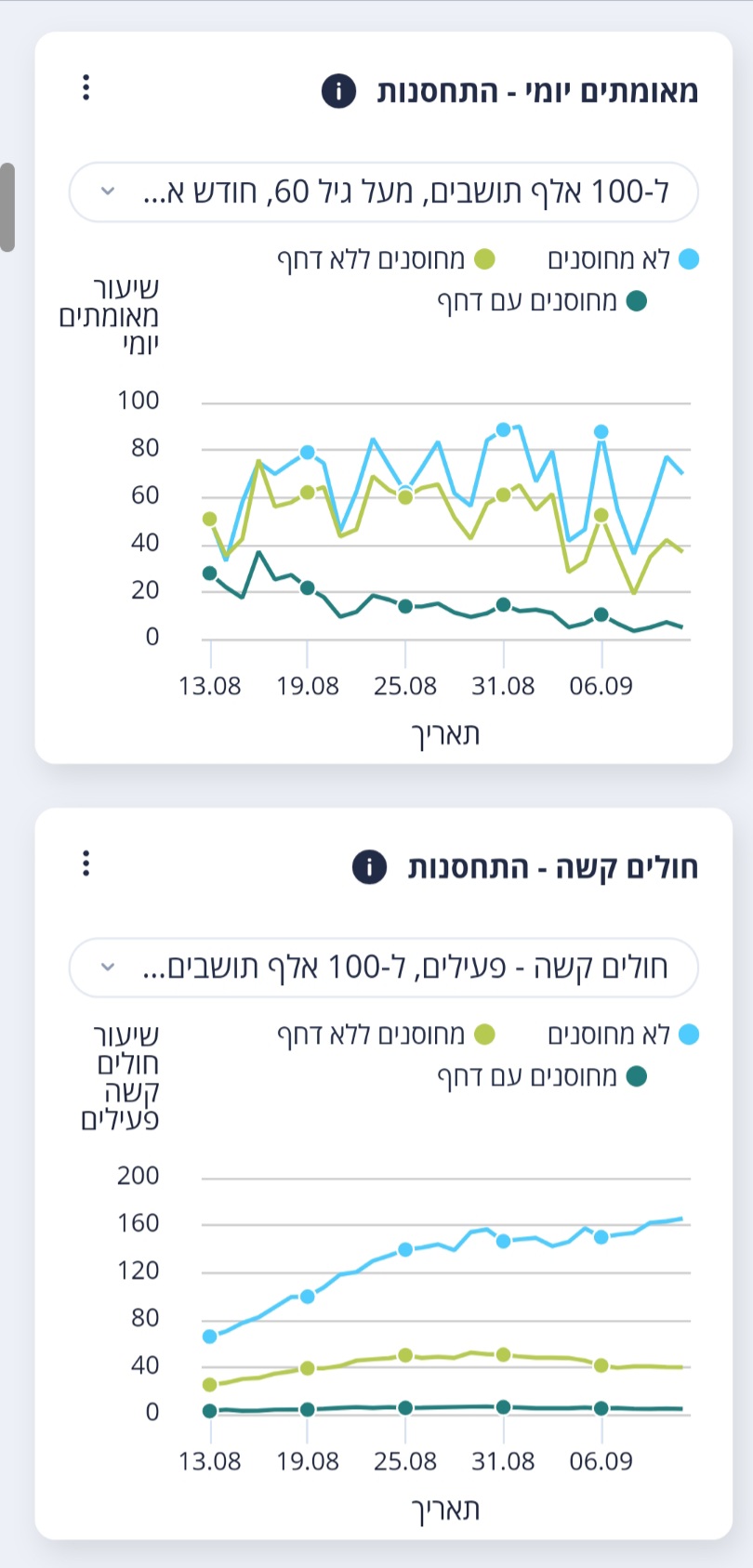Show info for מאומתים יומי - התחסנות

pos(338,91)
